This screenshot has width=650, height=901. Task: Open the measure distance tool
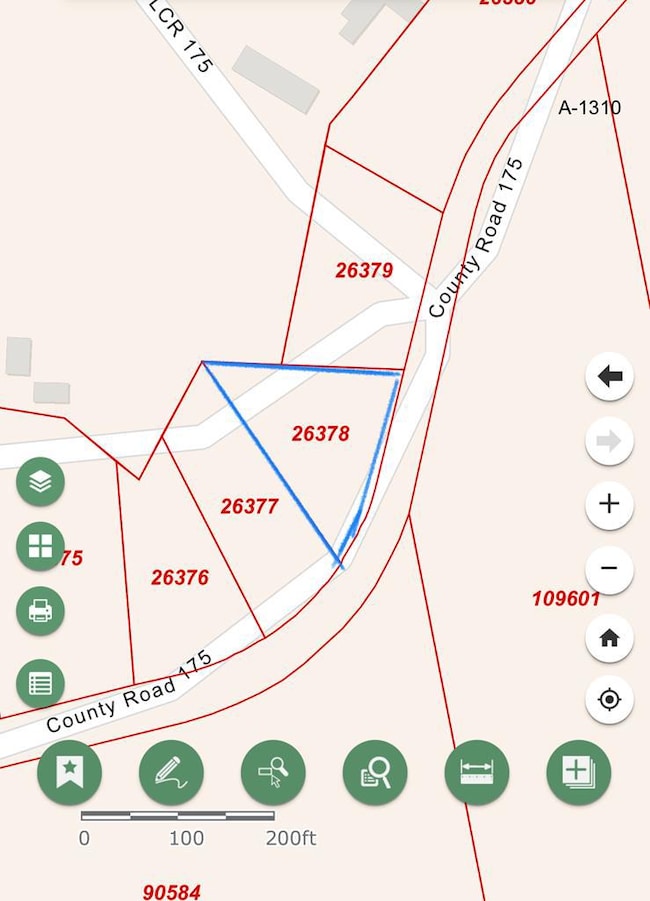477,773
